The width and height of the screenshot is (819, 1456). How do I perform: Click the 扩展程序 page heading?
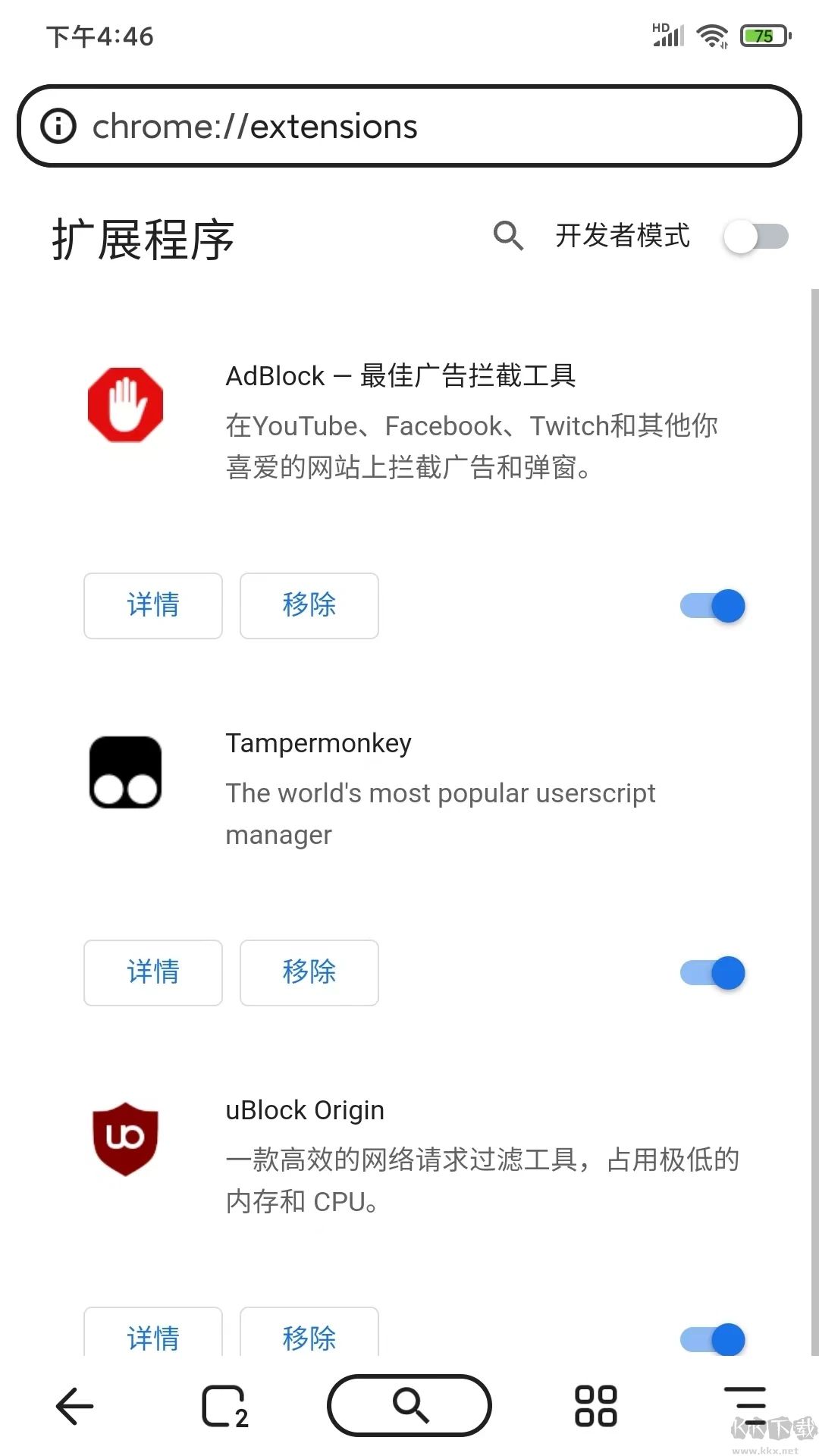144,239
